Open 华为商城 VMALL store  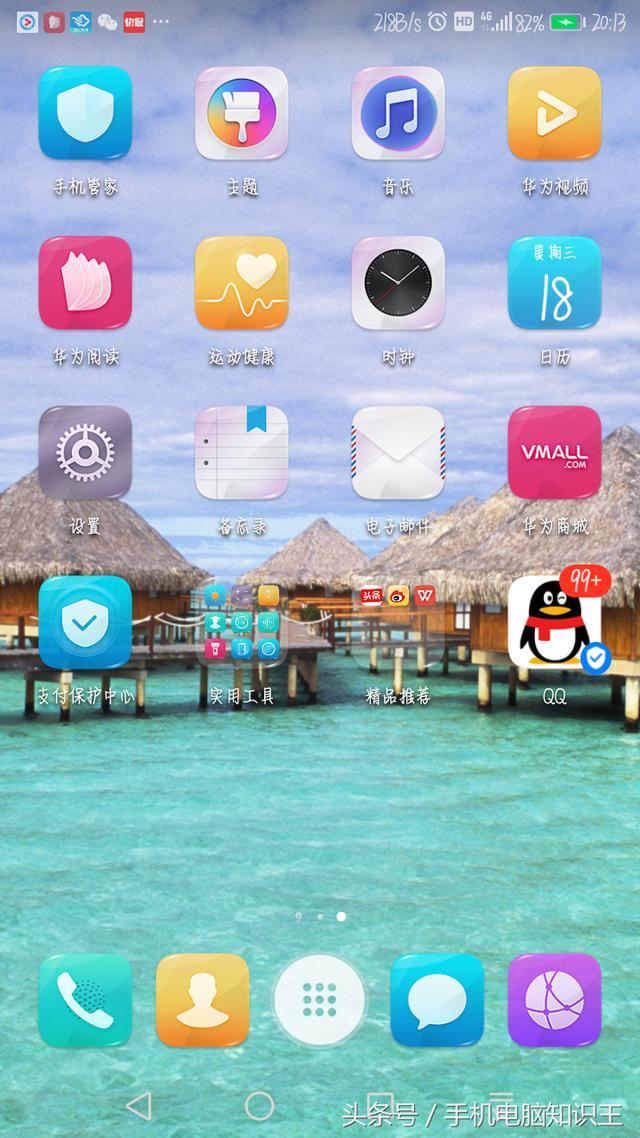point(554,452)
